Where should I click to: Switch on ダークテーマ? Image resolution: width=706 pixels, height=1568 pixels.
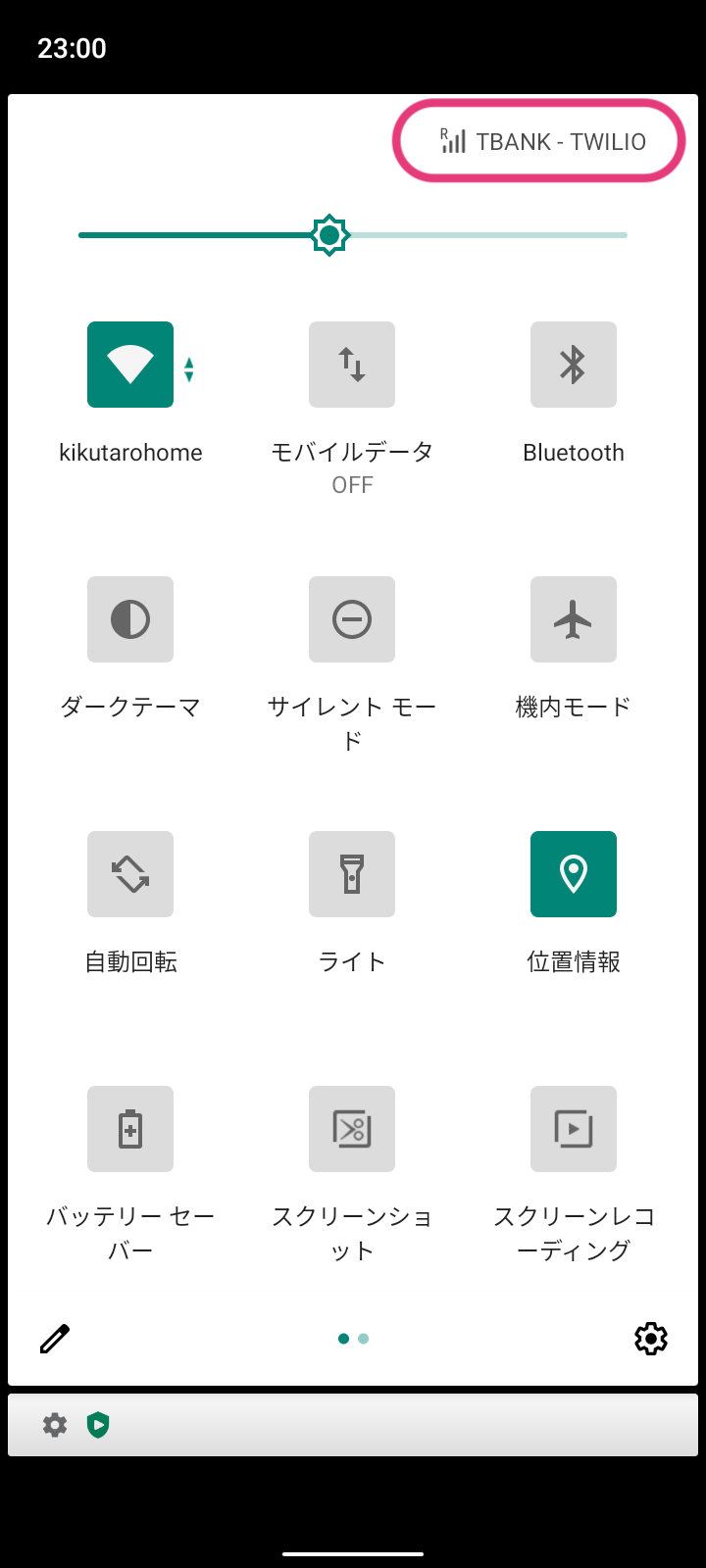pyautogui.click(x=130, y=619)
